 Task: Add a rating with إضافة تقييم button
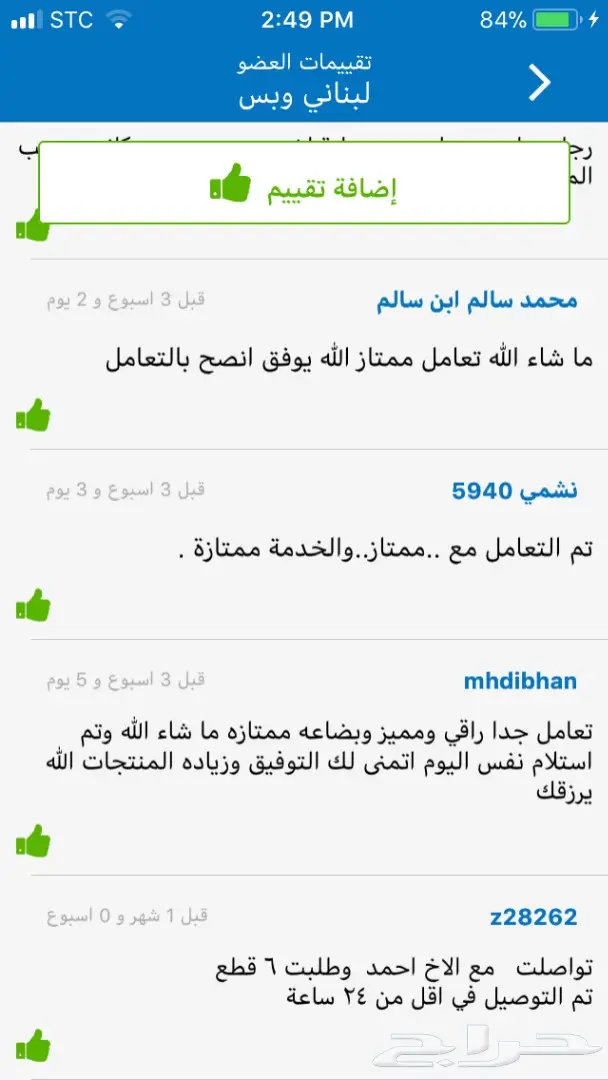tap(304, 186)
